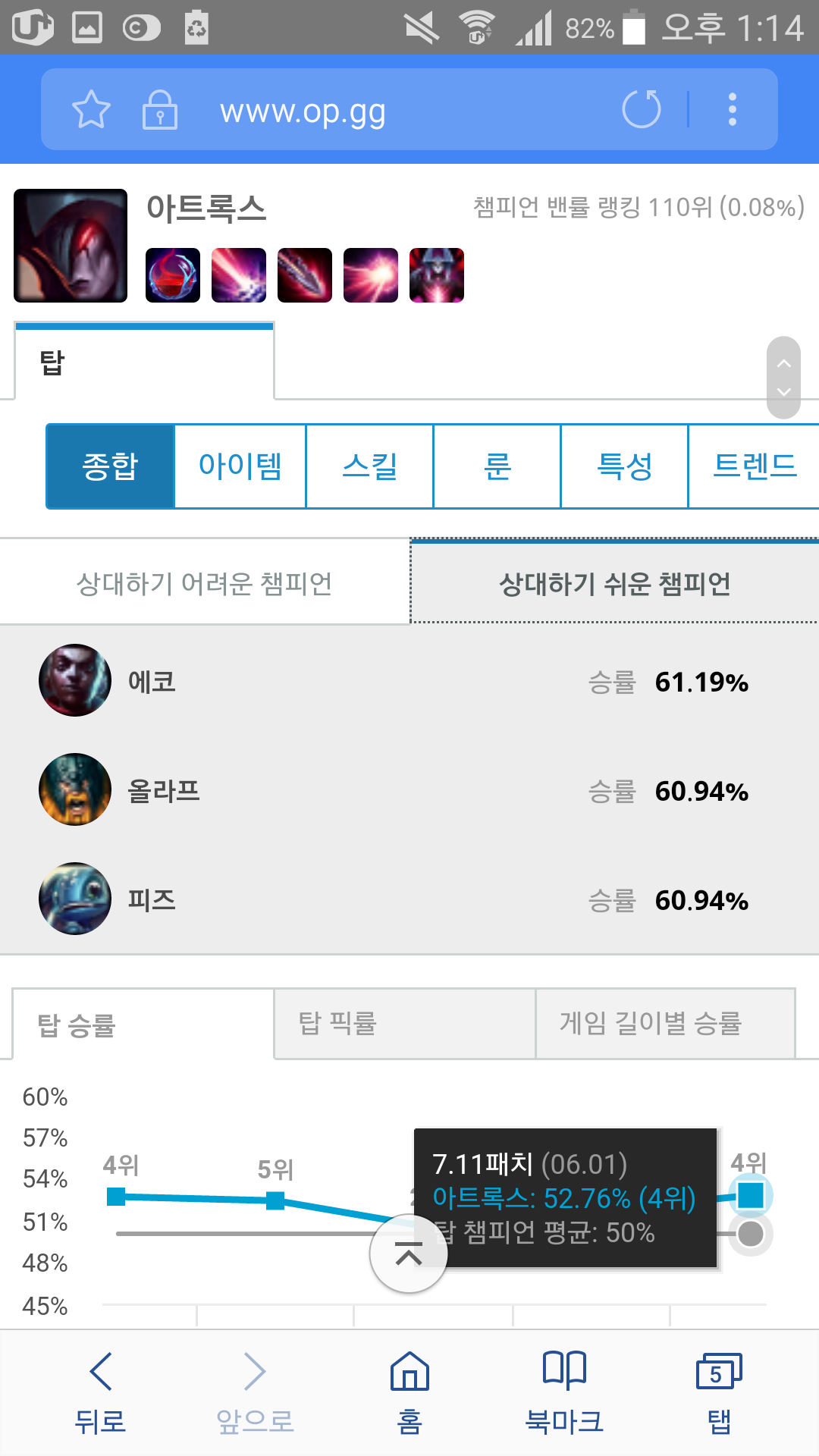
Task: Go back with the 뒤로 button
Action: click(100, 1394)
